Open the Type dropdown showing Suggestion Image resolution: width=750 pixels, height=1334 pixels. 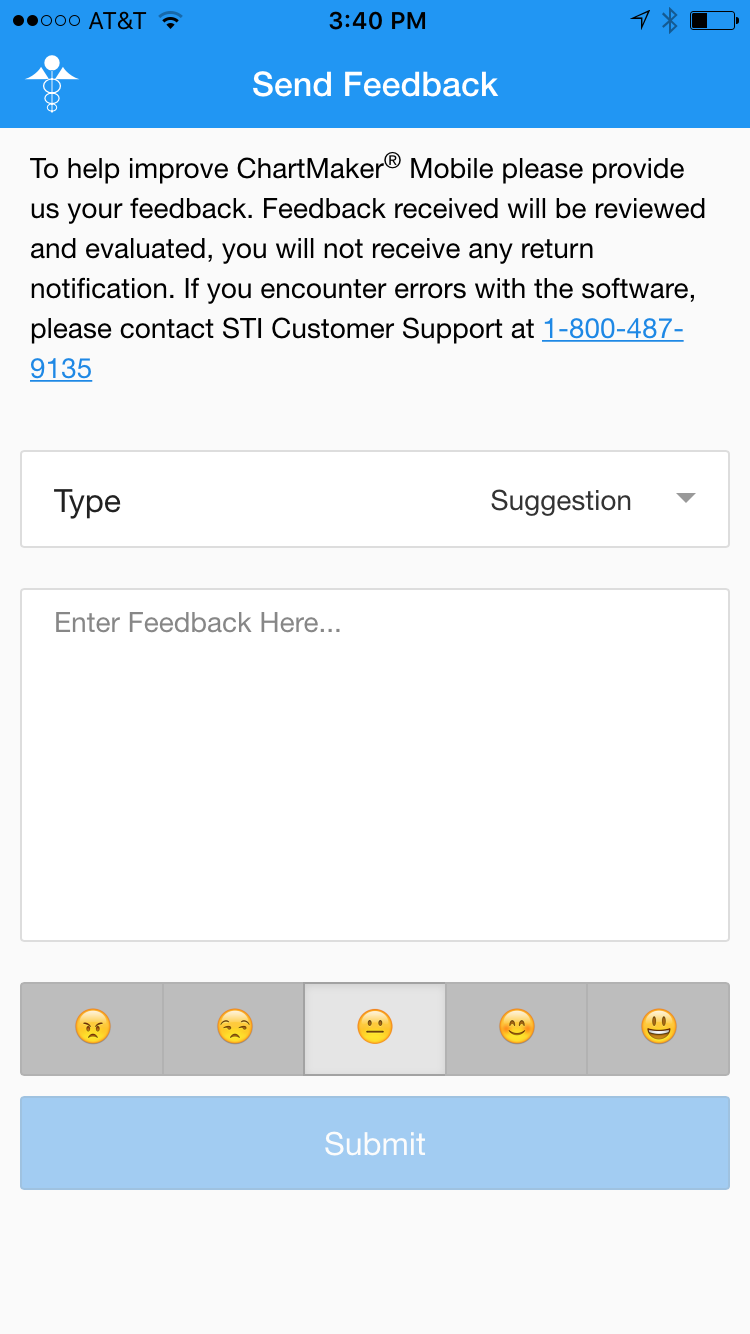[375, 499]
